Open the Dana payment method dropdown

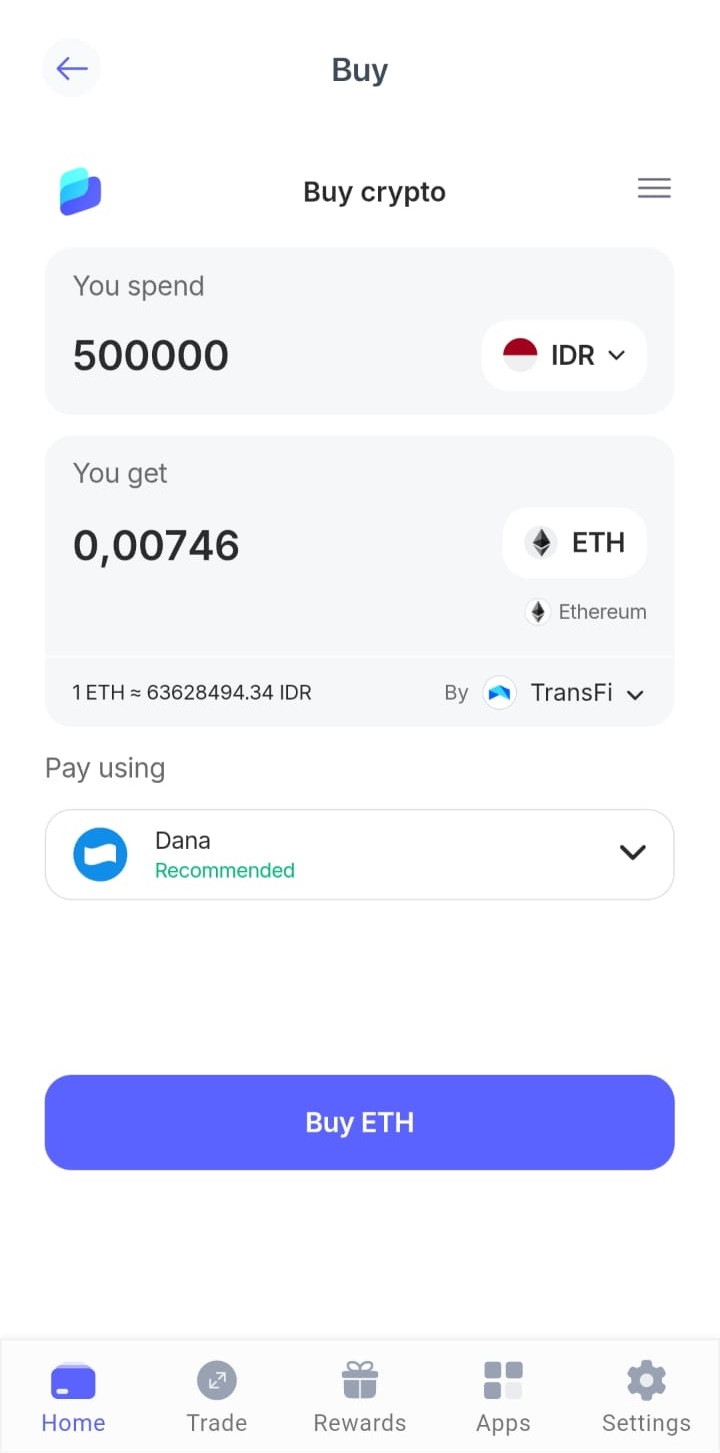[x=632, y=853]
